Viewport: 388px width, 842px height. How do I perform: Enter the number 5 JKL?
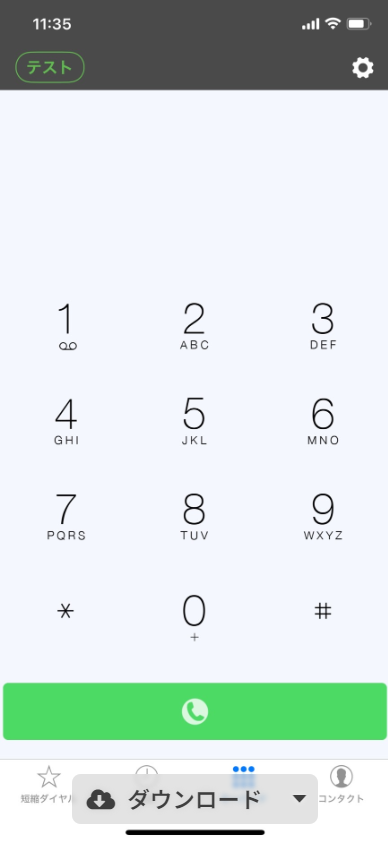[x=194, y=422]
